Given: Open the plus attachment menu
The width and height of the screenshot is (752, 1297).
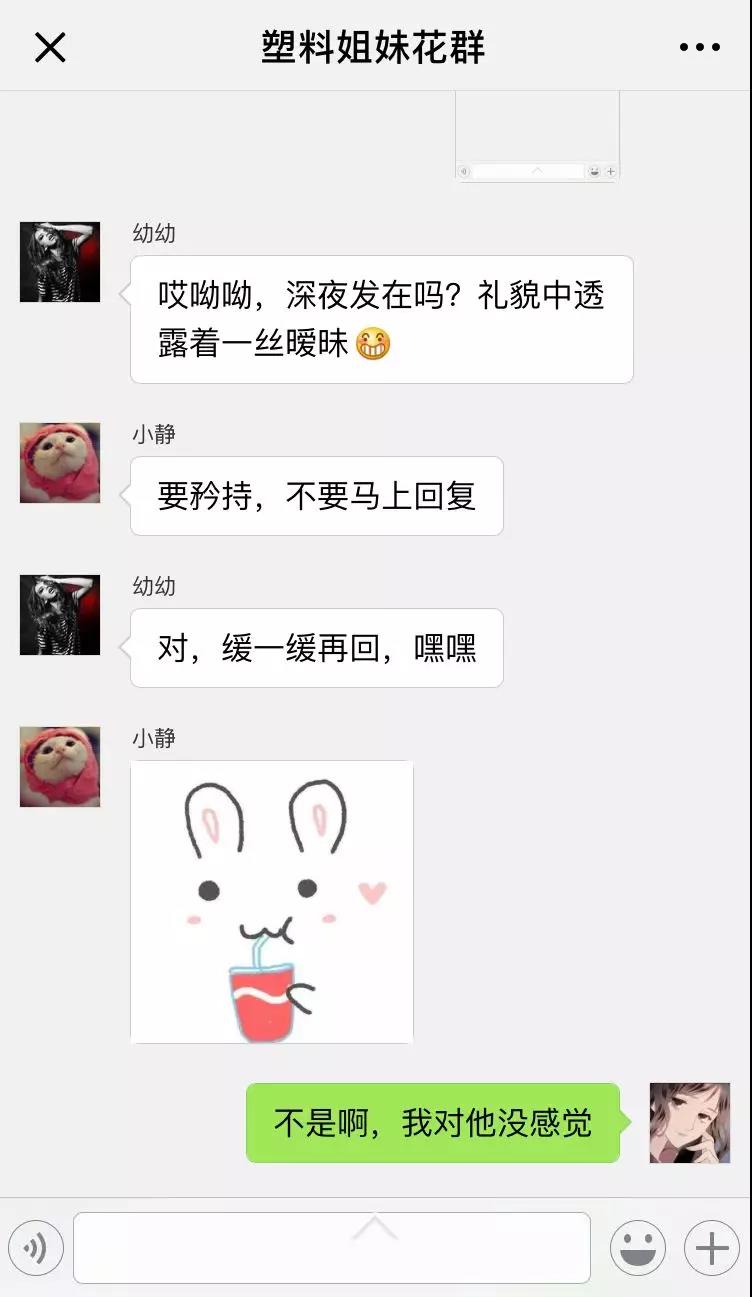Looking at the screenshot, I should pyautogui.click(x=711, y=1248).
